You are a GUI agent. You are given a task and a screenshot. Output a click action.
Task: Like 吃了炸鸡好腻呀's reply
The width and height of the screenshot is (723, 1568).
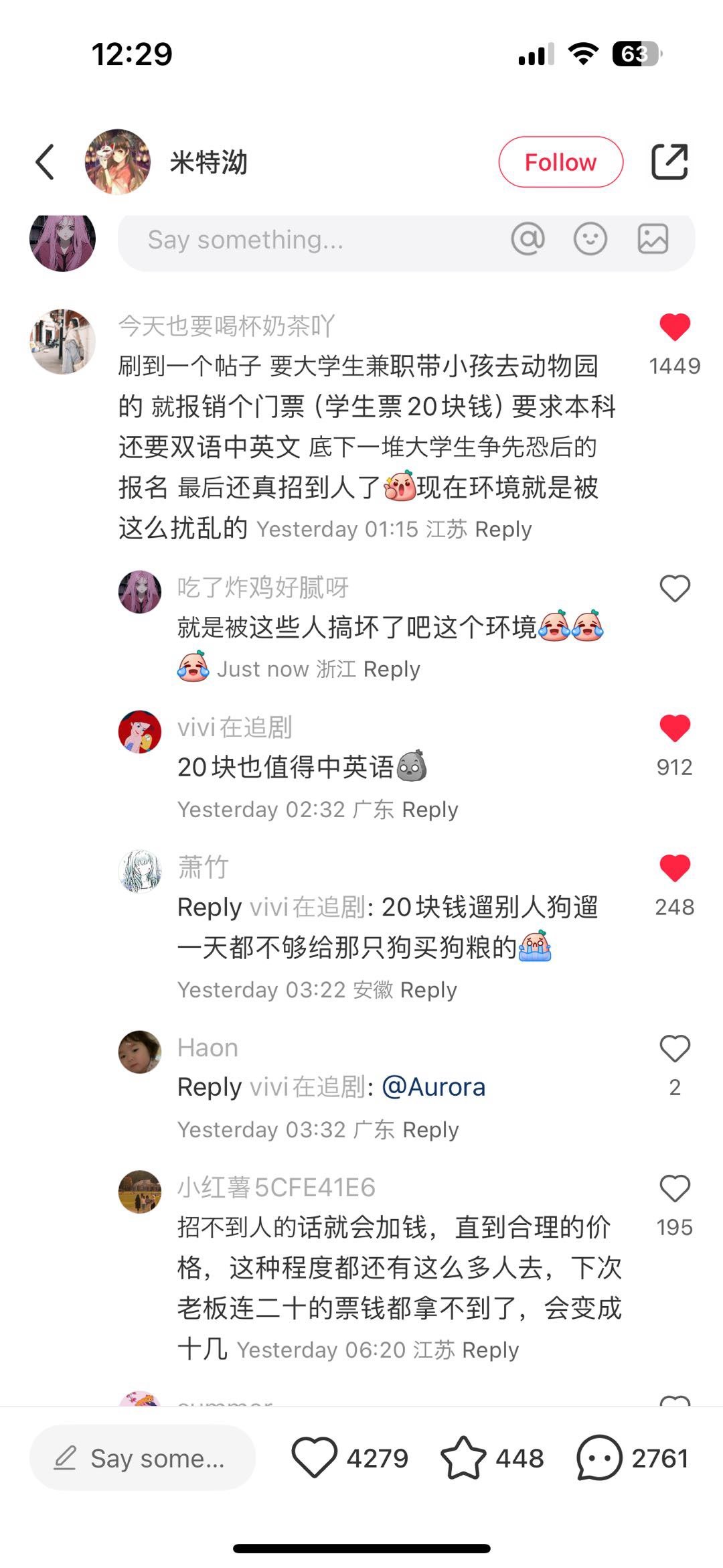[x=674, y=589]
